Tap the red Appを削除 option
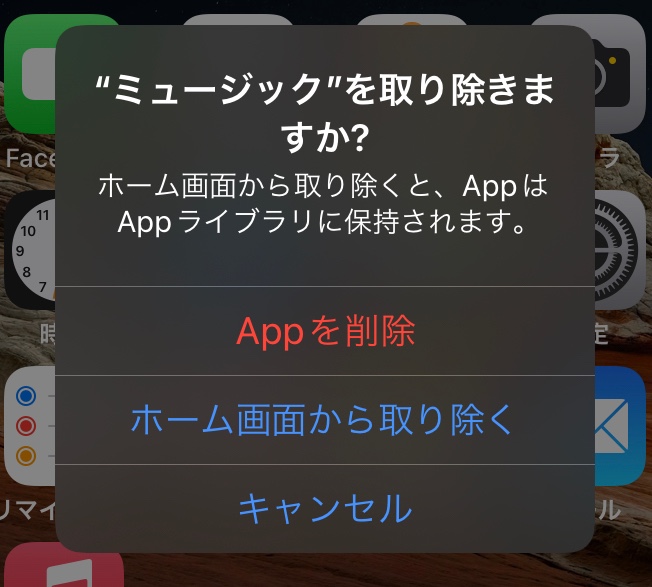Image resolution: width=652 pixels, height=587 pixels. [325, 332]
